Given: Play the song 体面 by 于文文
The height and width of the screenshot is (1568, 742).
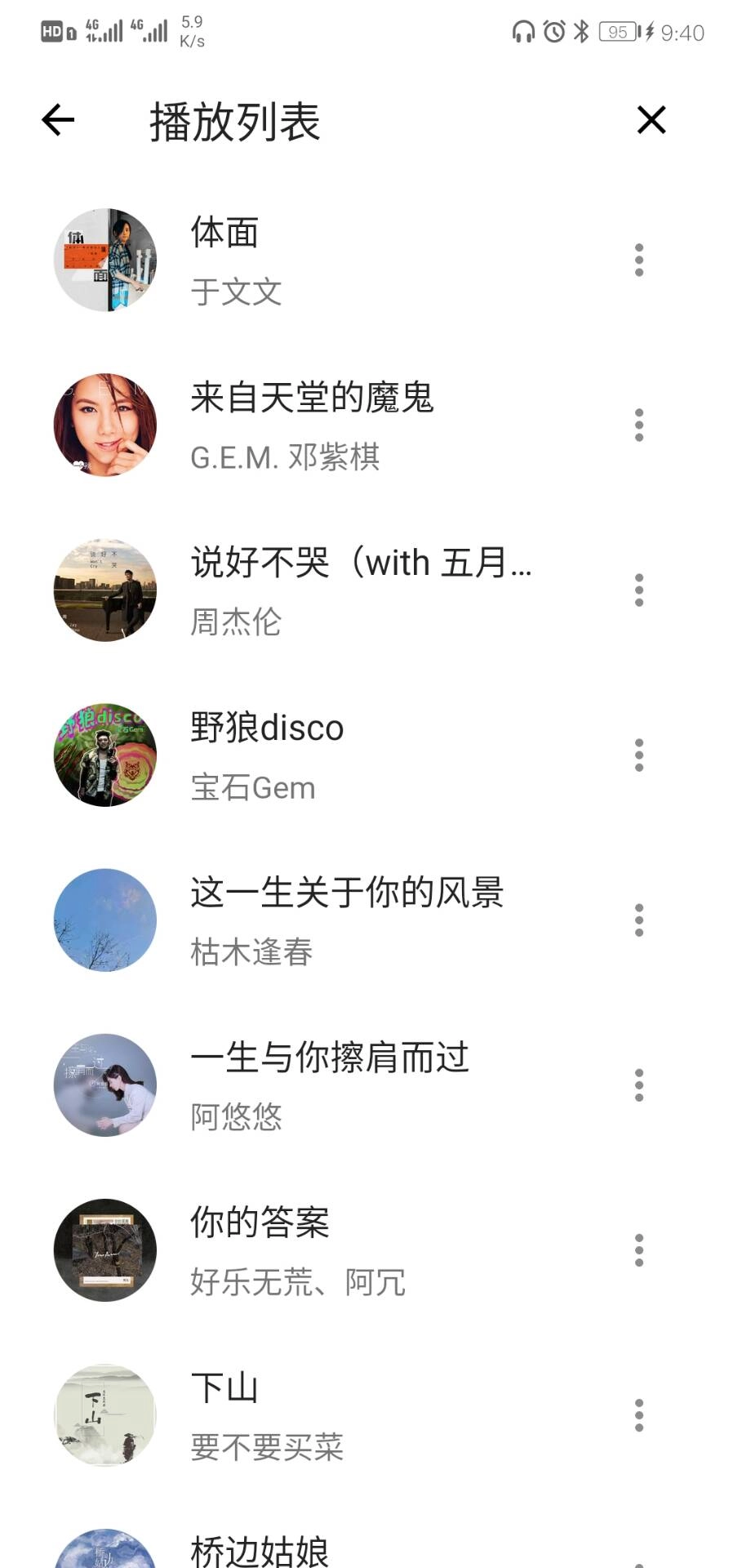Looking at the screenshot, I should pyautogui.click(x=327, y=260).
